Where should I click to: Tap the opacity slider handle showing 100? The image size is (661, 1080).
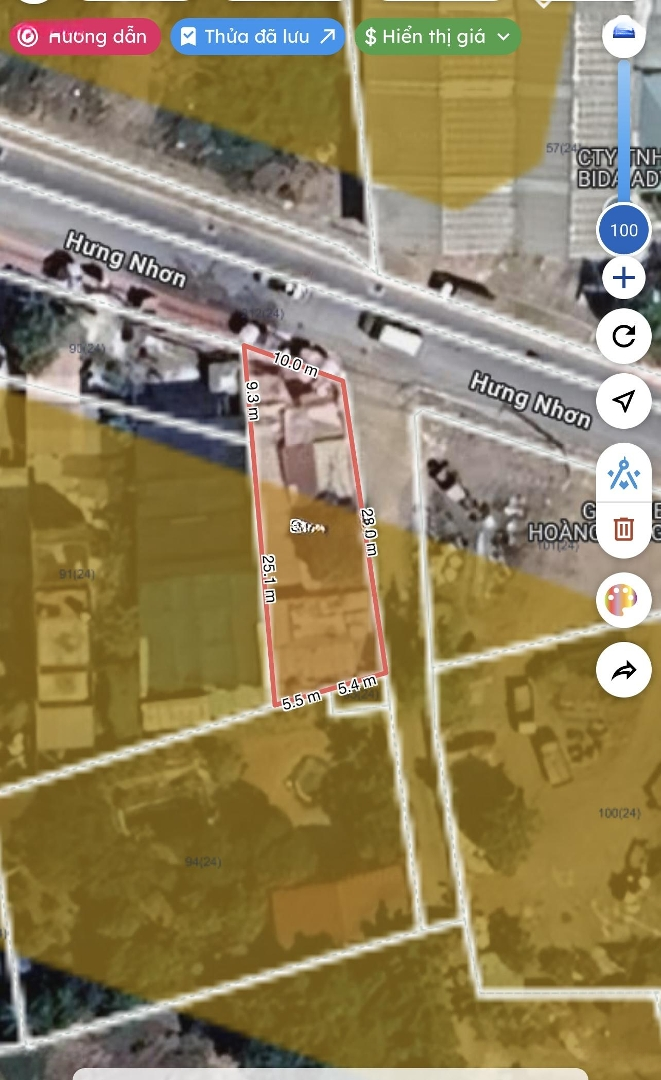pos(624,230)
